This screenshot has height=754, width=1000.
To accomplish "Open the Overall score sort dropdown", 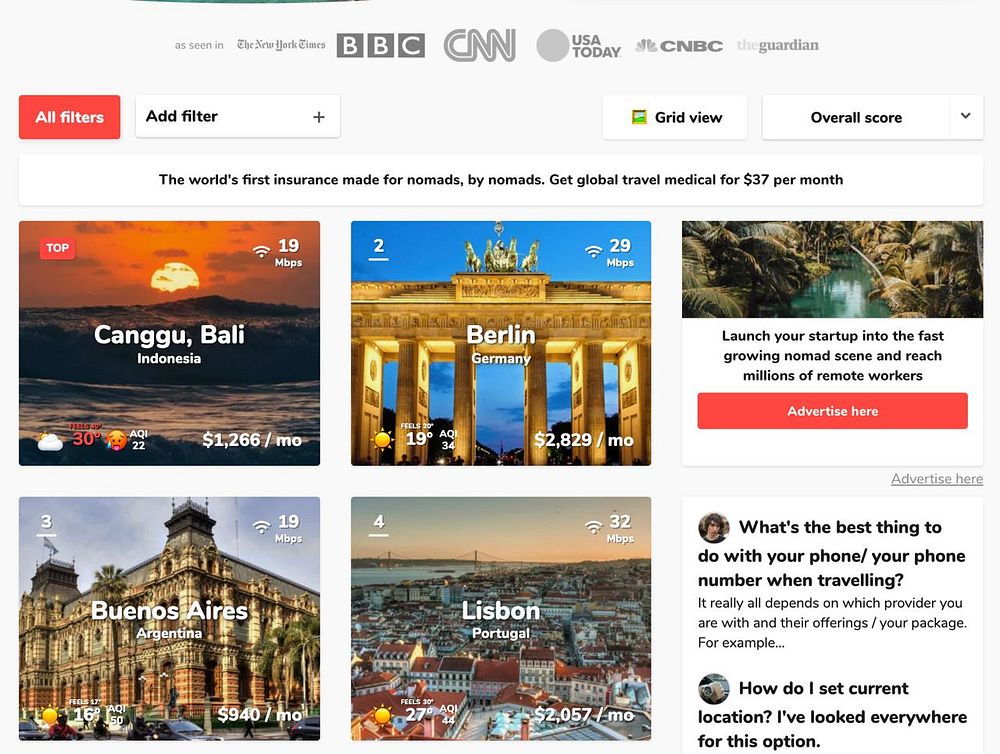I will pyautogui.click(x=964, y=117).
